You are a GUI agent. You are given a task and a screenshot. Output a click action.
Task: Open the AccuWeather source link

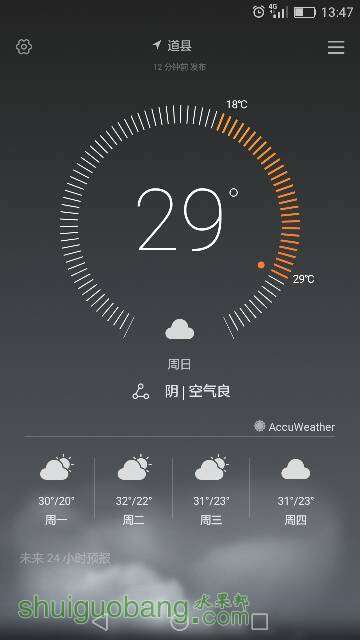[x=294, y=427]
